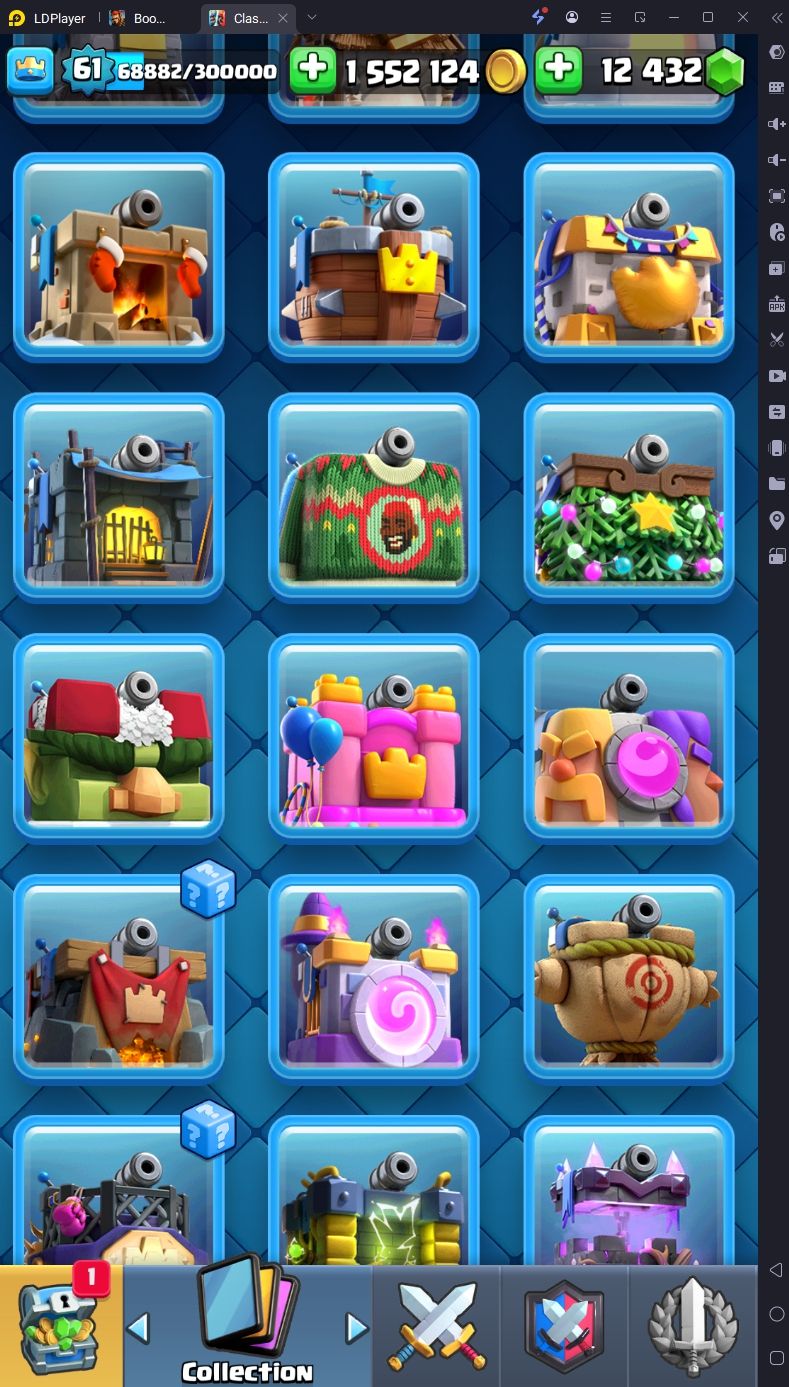Add more gold with the plus button
This screenshot has width=789, height=1387.
coord(313,70)
